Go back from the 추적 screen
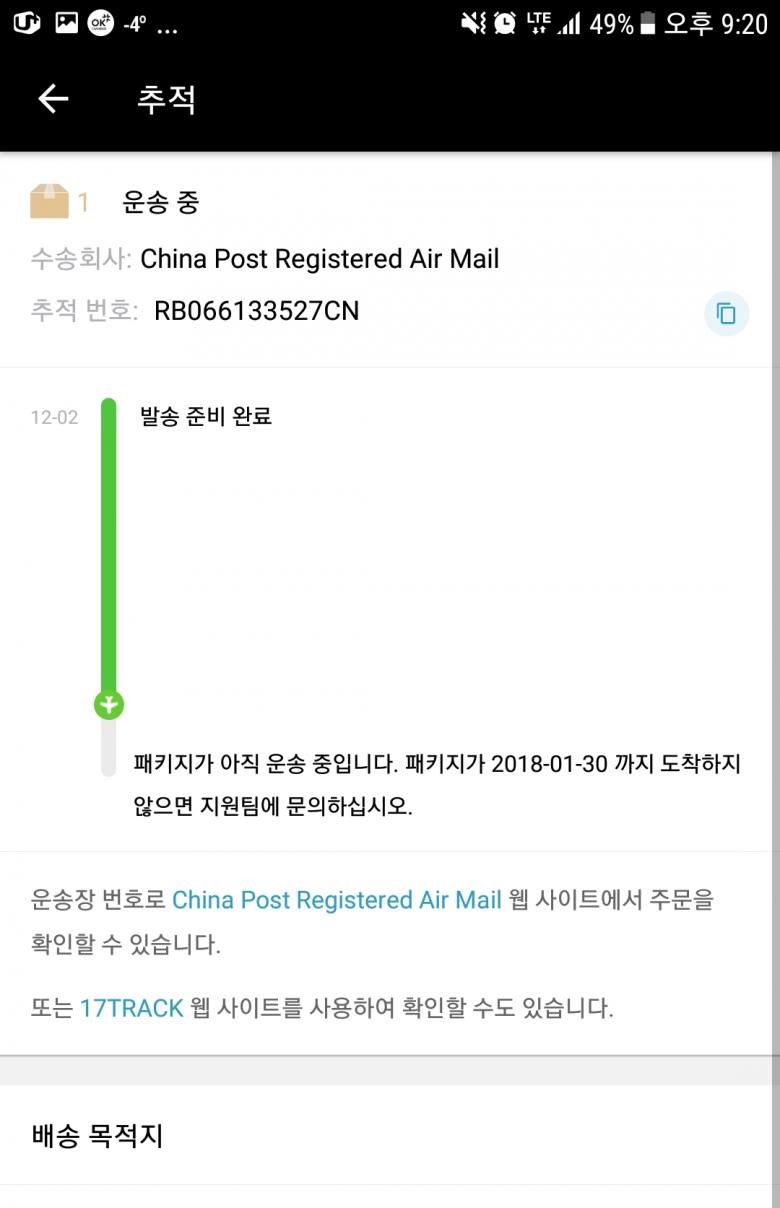The image size is (780, 1208). point(53,98)
